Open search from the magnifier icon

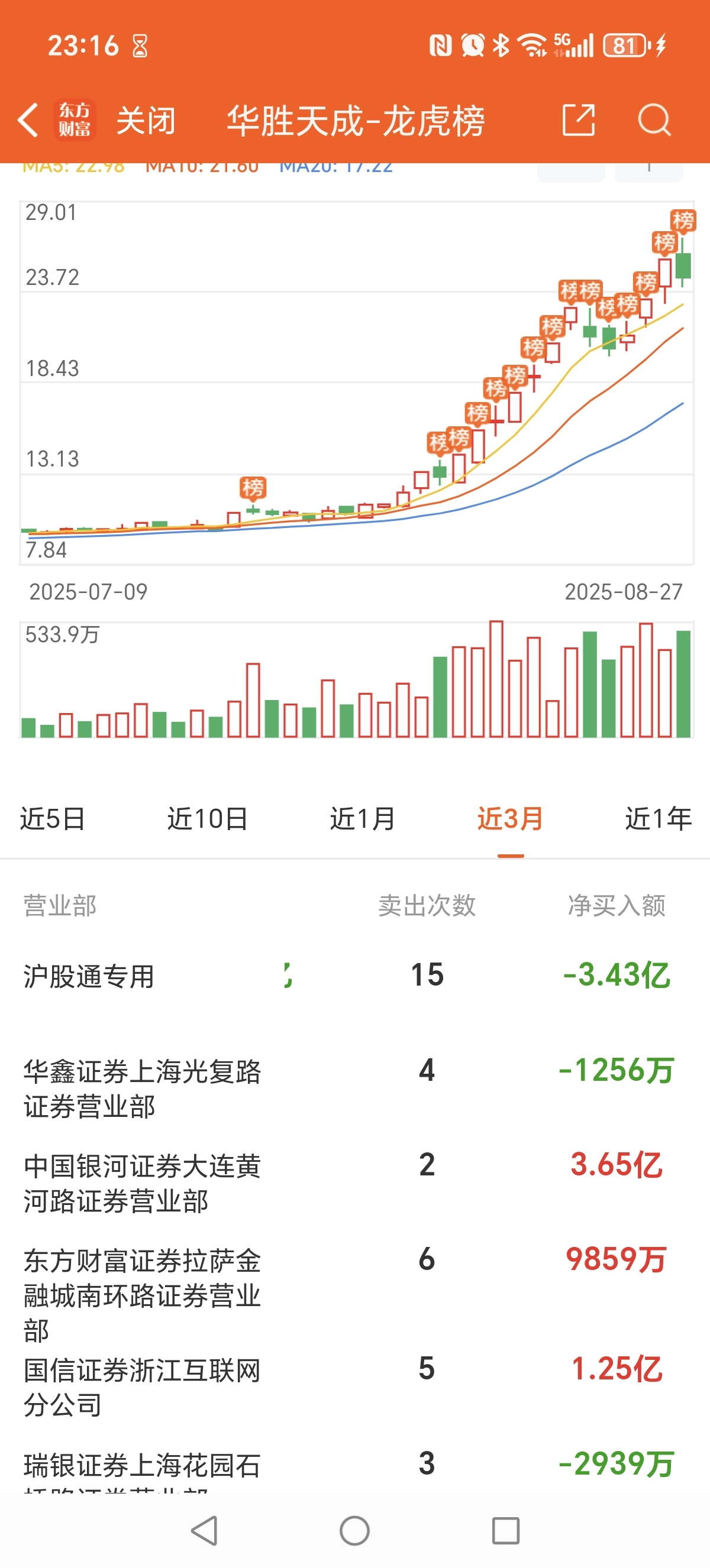pyautogui.click(x=654, y=120)
